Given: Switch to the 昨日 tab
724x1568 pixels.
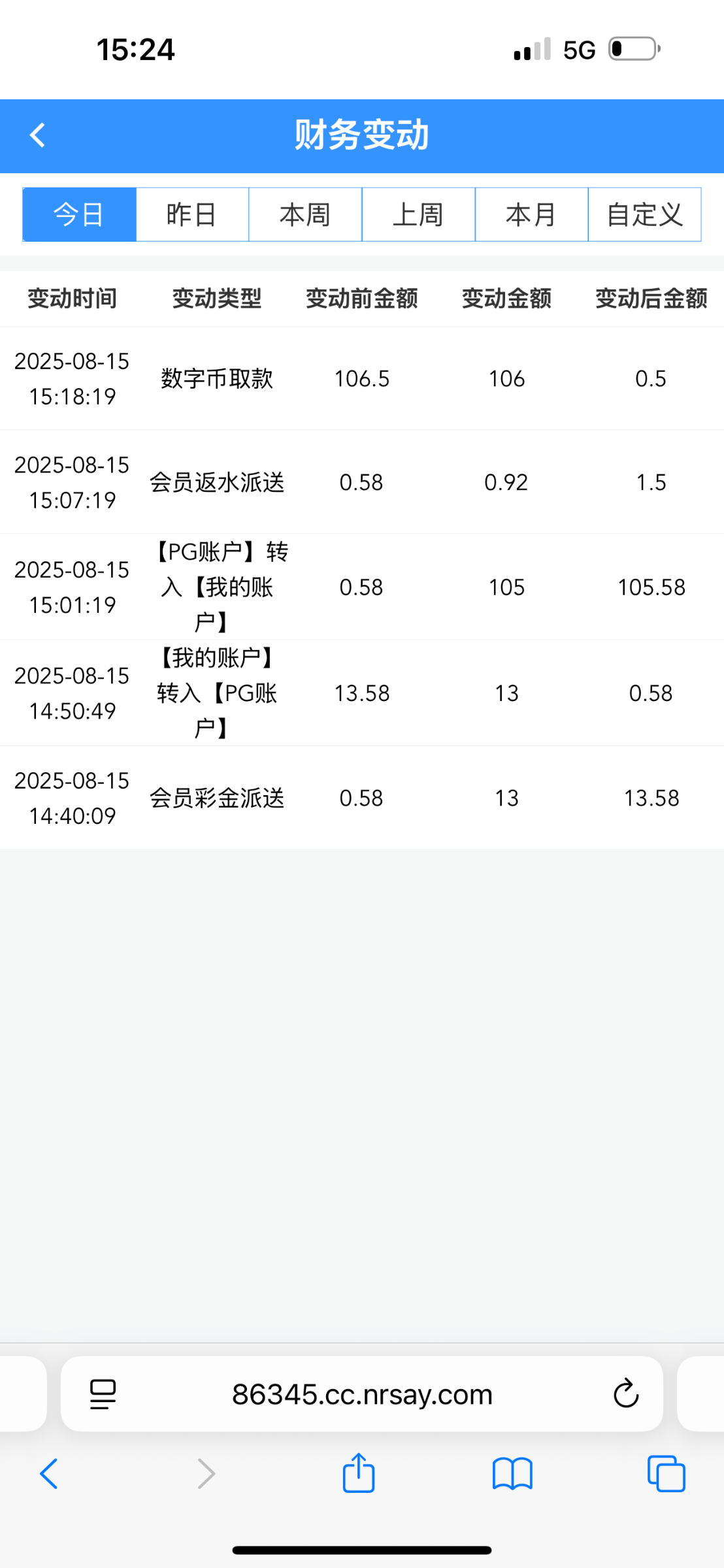Looking at the screenshot, I should pos(192,214).
